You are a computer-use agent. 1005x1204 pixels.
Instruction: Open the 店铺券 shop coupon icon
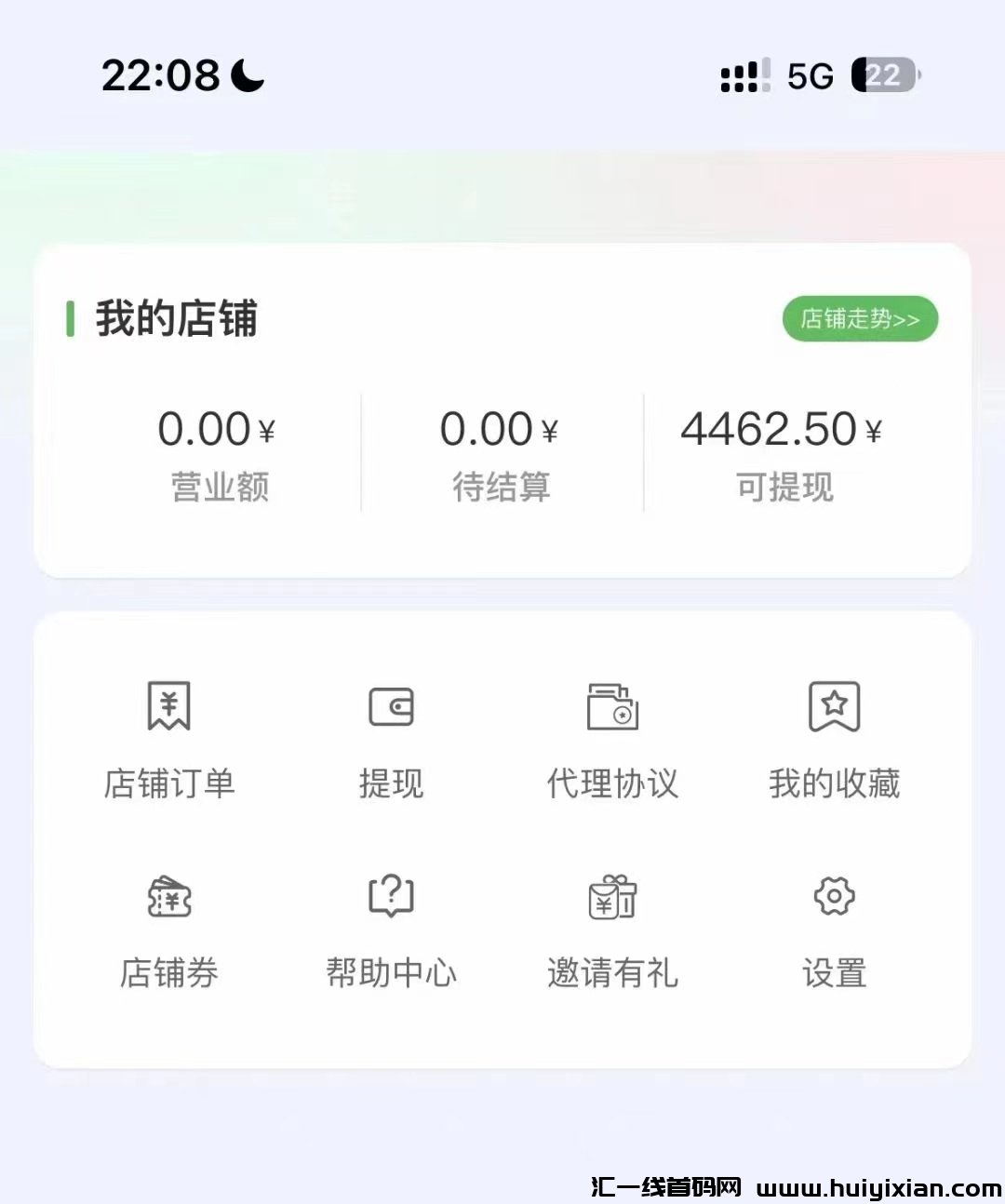tap(170, 897)
